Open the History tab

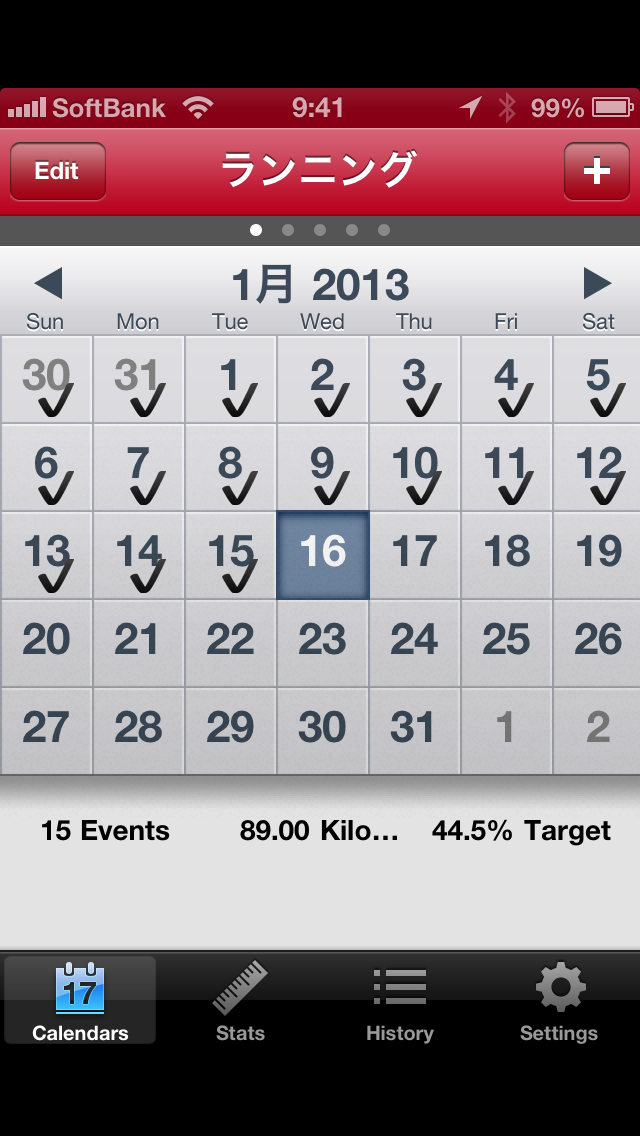[x=399, y=1001]
